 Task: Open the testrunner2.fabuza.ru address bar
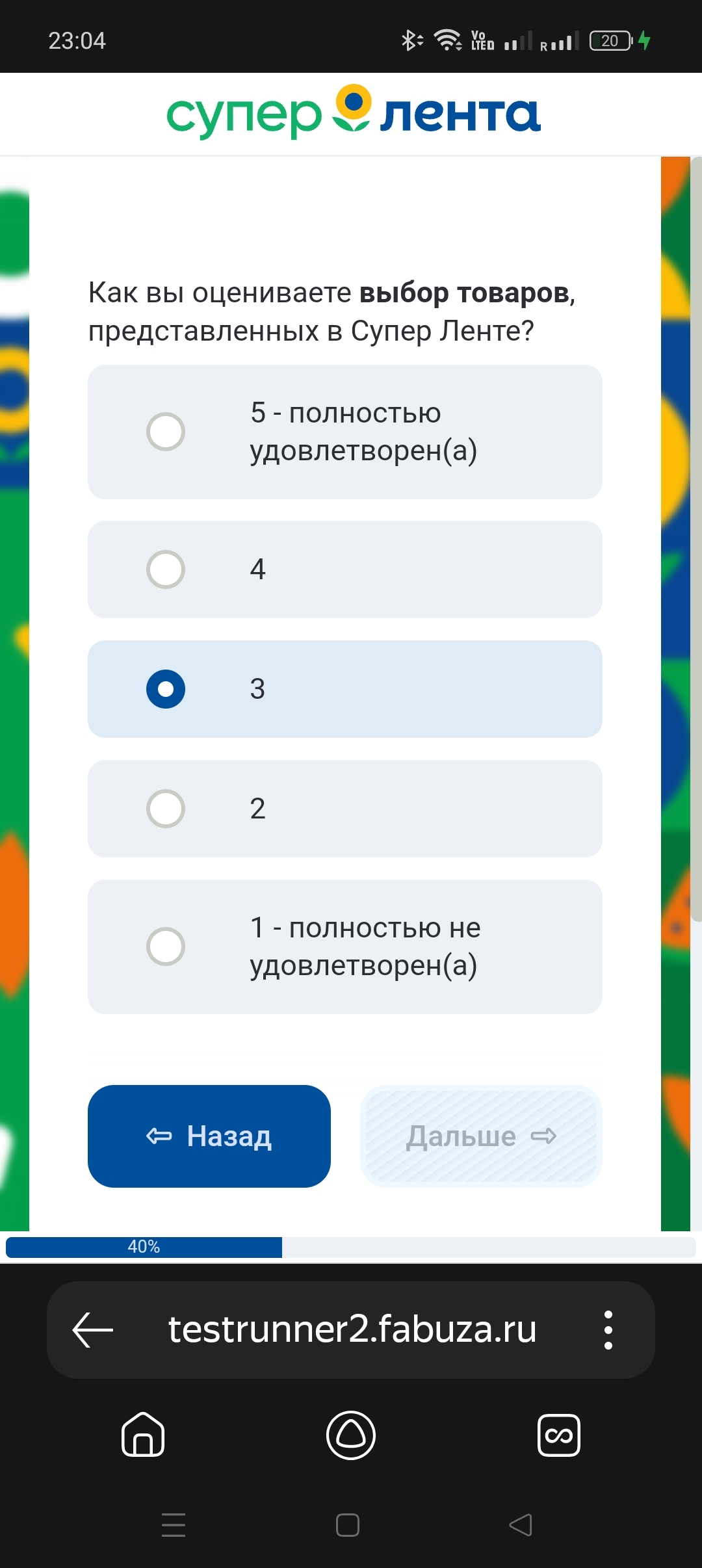pyautogui.click(x=352, y=1329)
